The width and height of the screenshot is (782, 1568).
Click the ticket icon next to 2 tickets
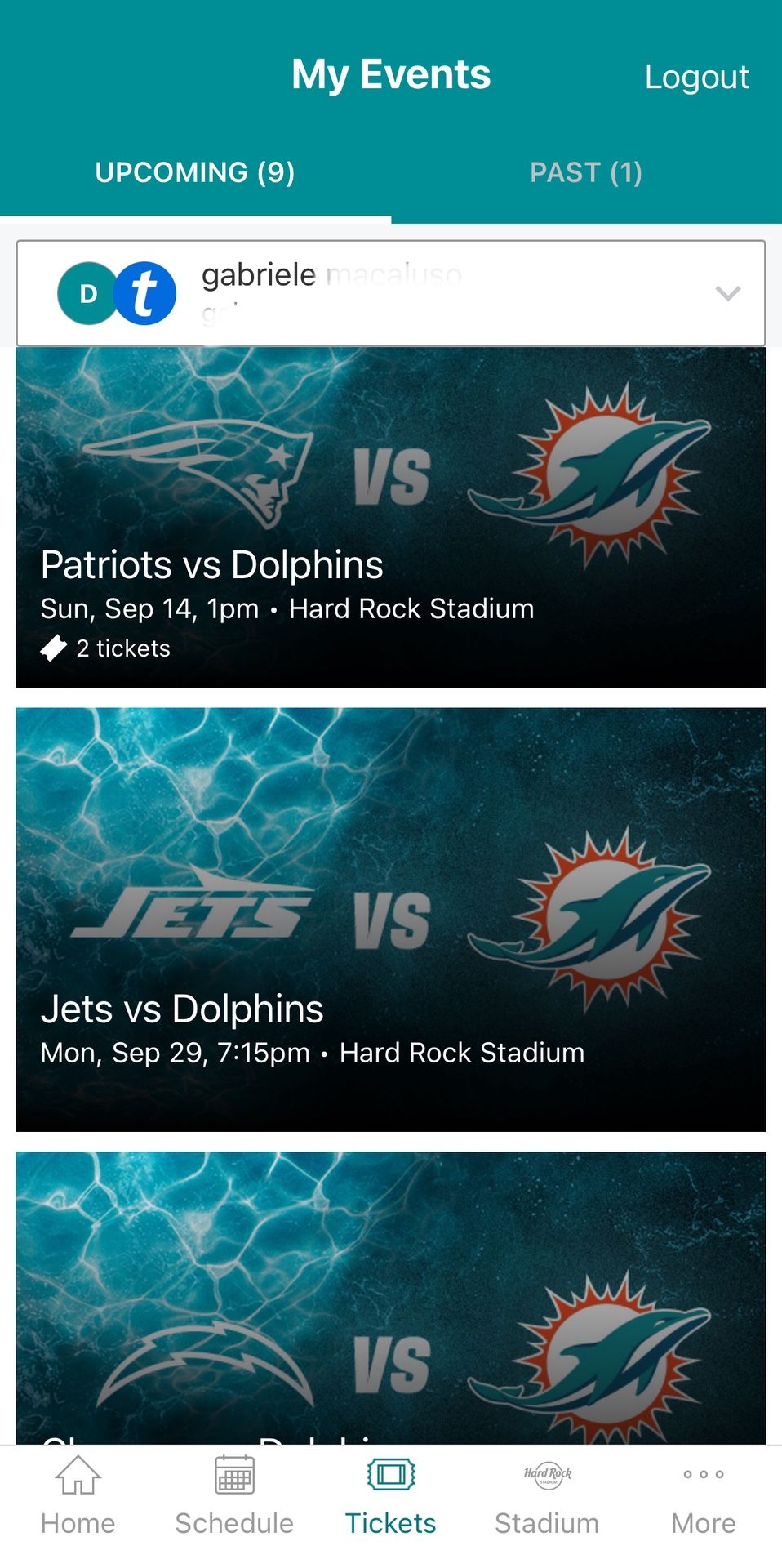tap(52, 648)
